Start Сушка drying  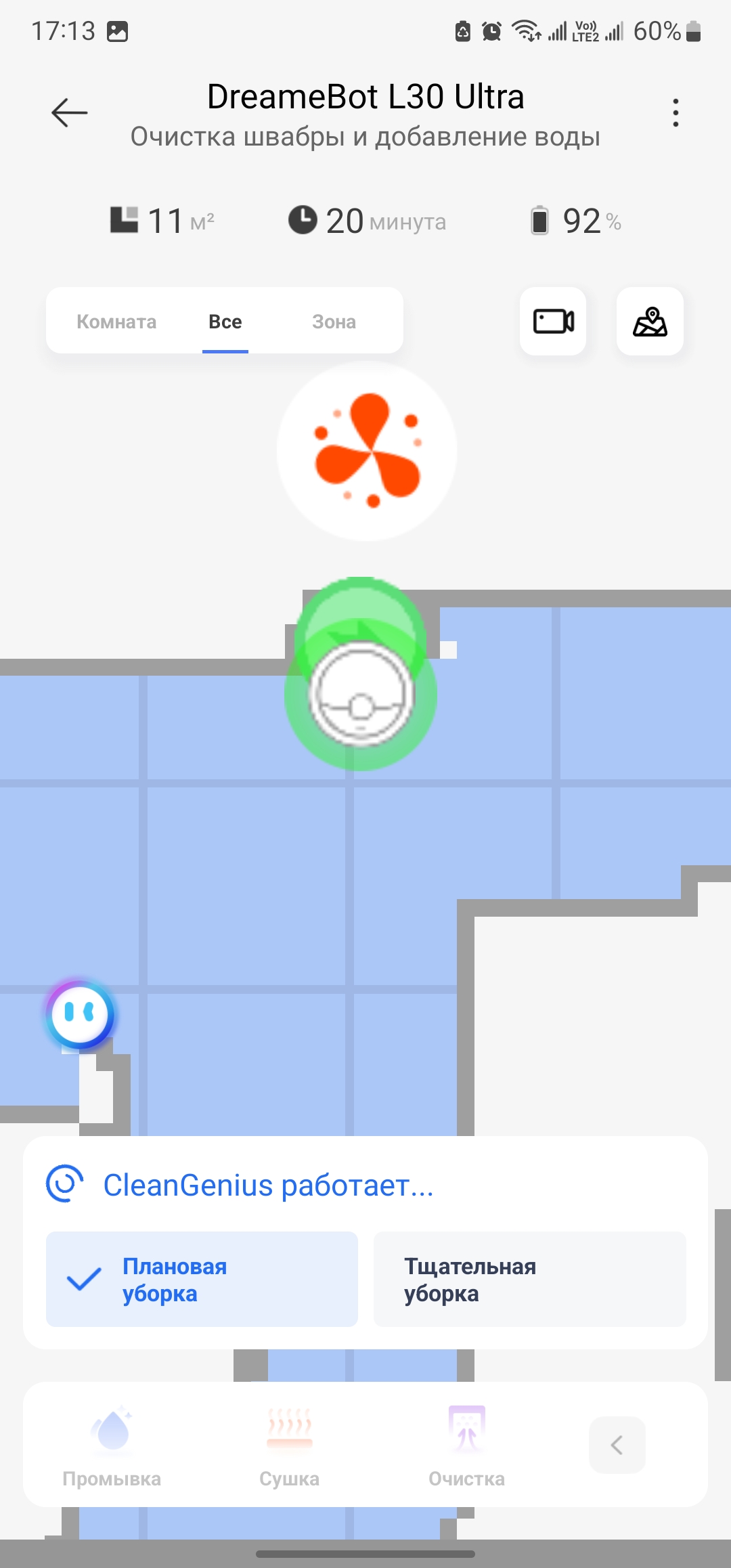289,1445
